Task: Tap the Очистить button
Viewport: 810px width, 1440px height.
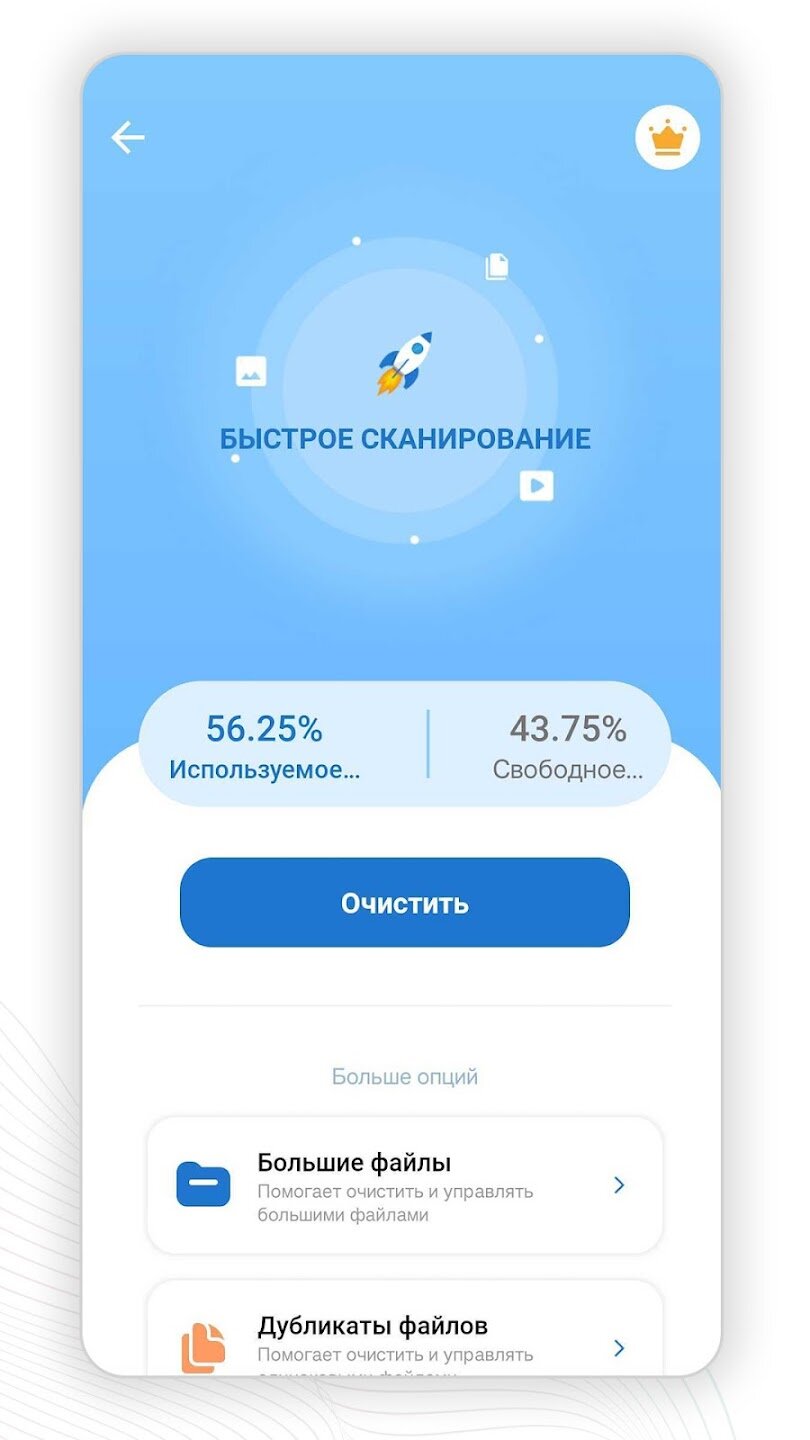Action: coord(404,902)
